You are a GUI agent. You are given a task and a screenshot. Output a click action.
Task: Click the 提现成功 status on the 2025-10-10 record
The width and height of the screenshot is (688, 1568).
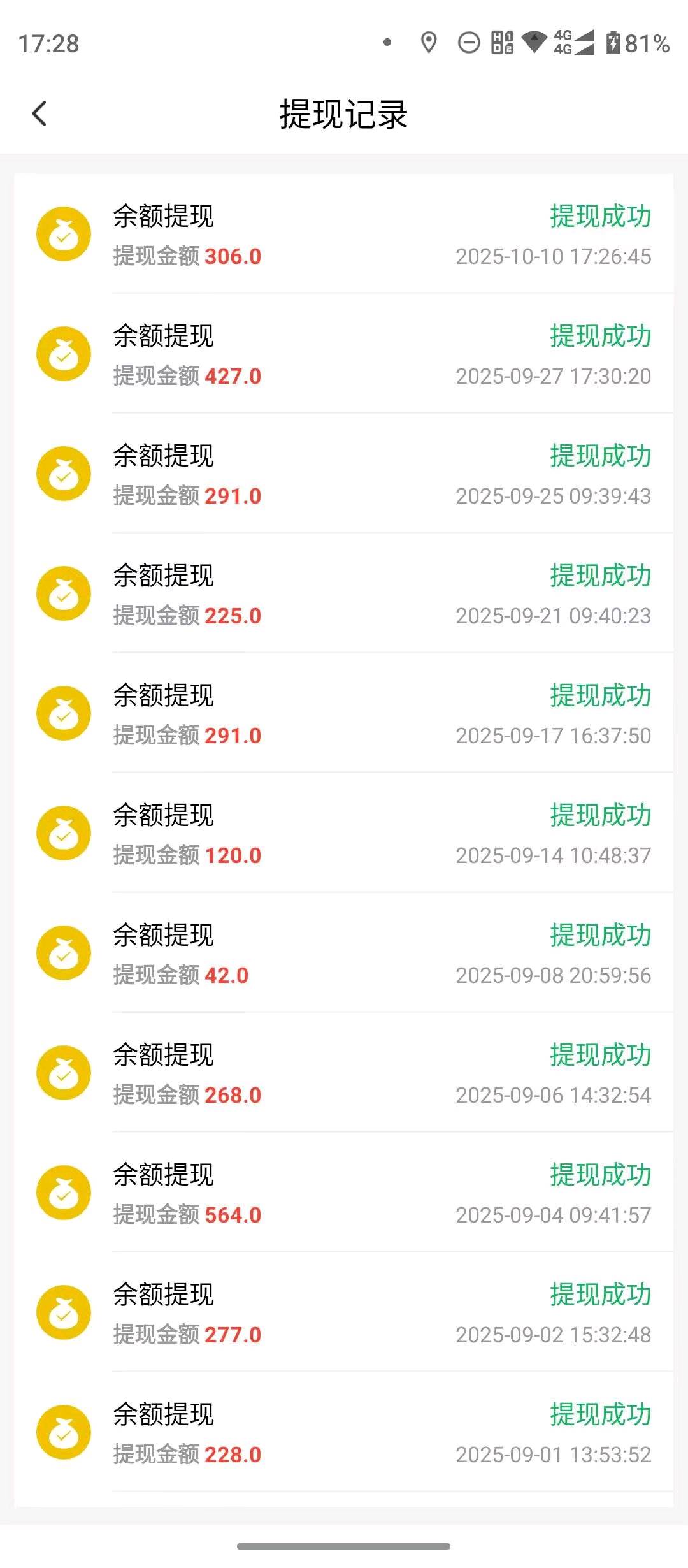(x=601, y=217)
